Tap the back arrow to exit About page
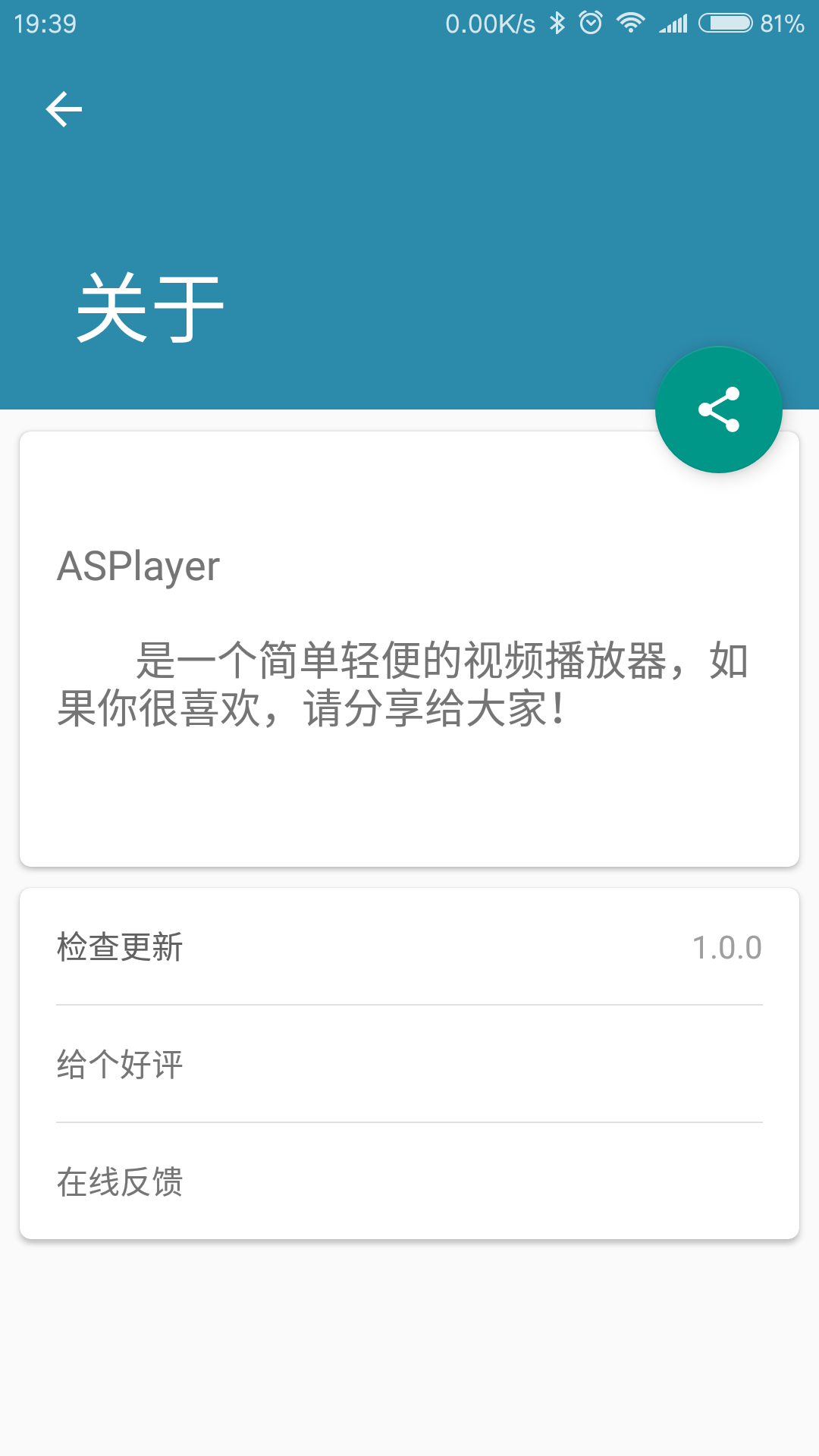 click(64, 108)
